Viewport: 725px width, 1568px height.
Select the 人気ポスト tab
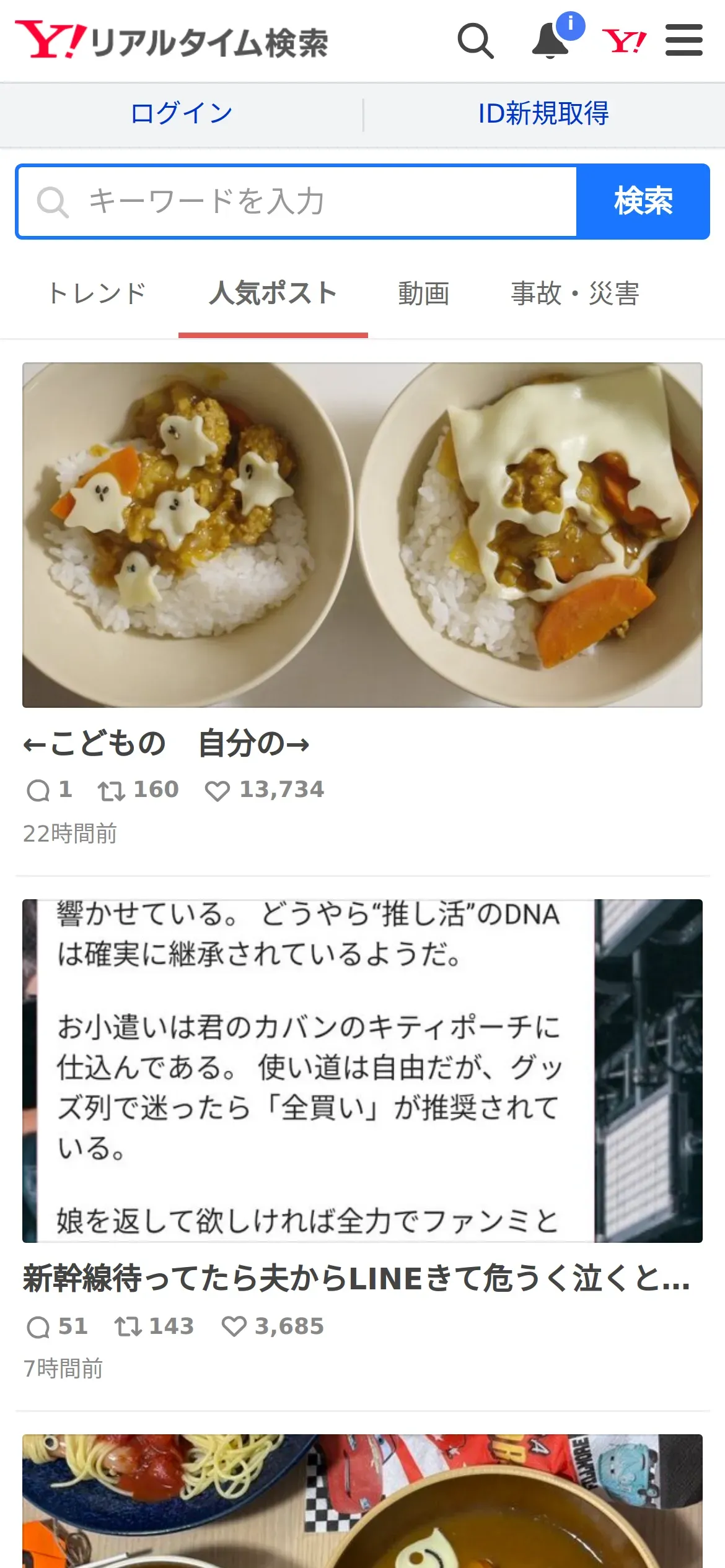pos(273,294)
